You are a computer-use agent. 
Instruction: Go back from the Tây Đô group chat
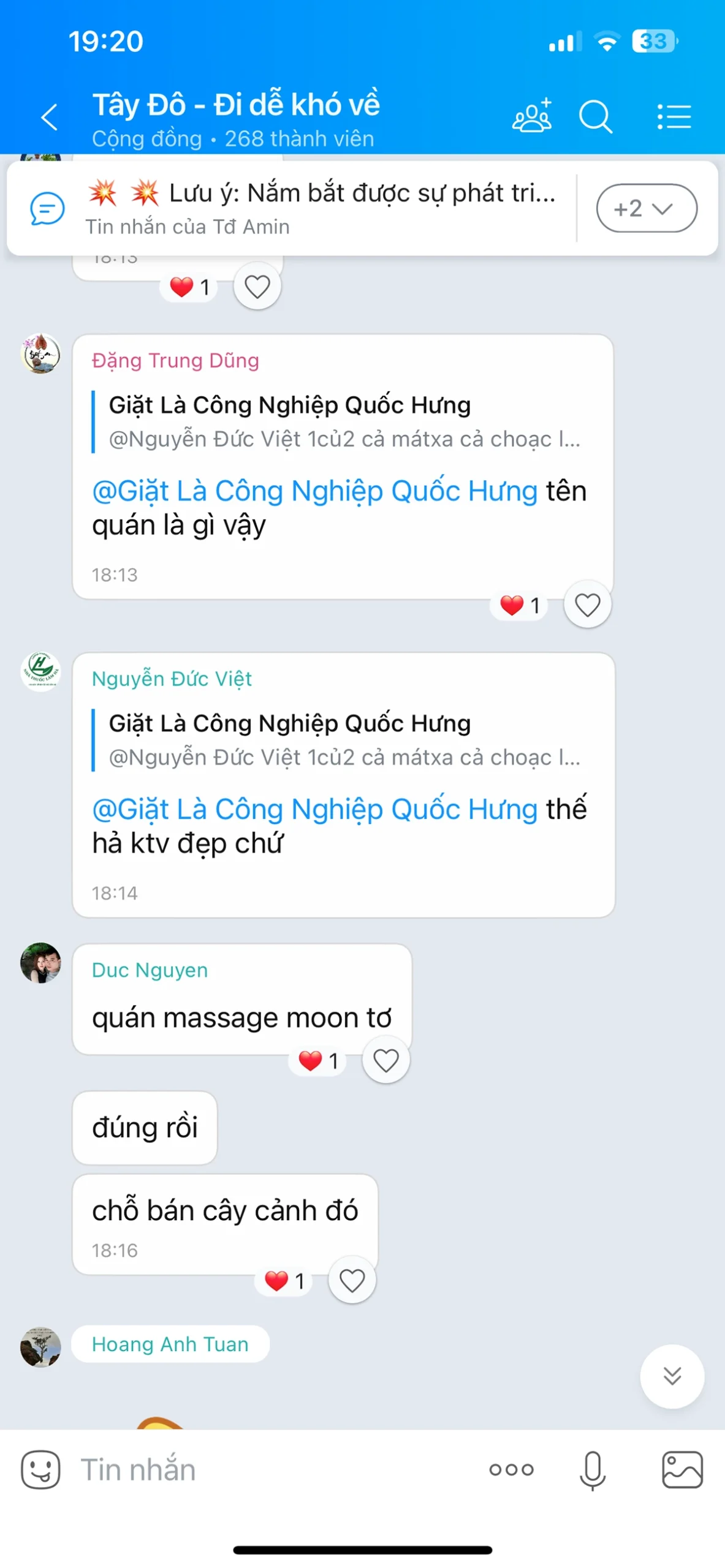coord(49,116)
